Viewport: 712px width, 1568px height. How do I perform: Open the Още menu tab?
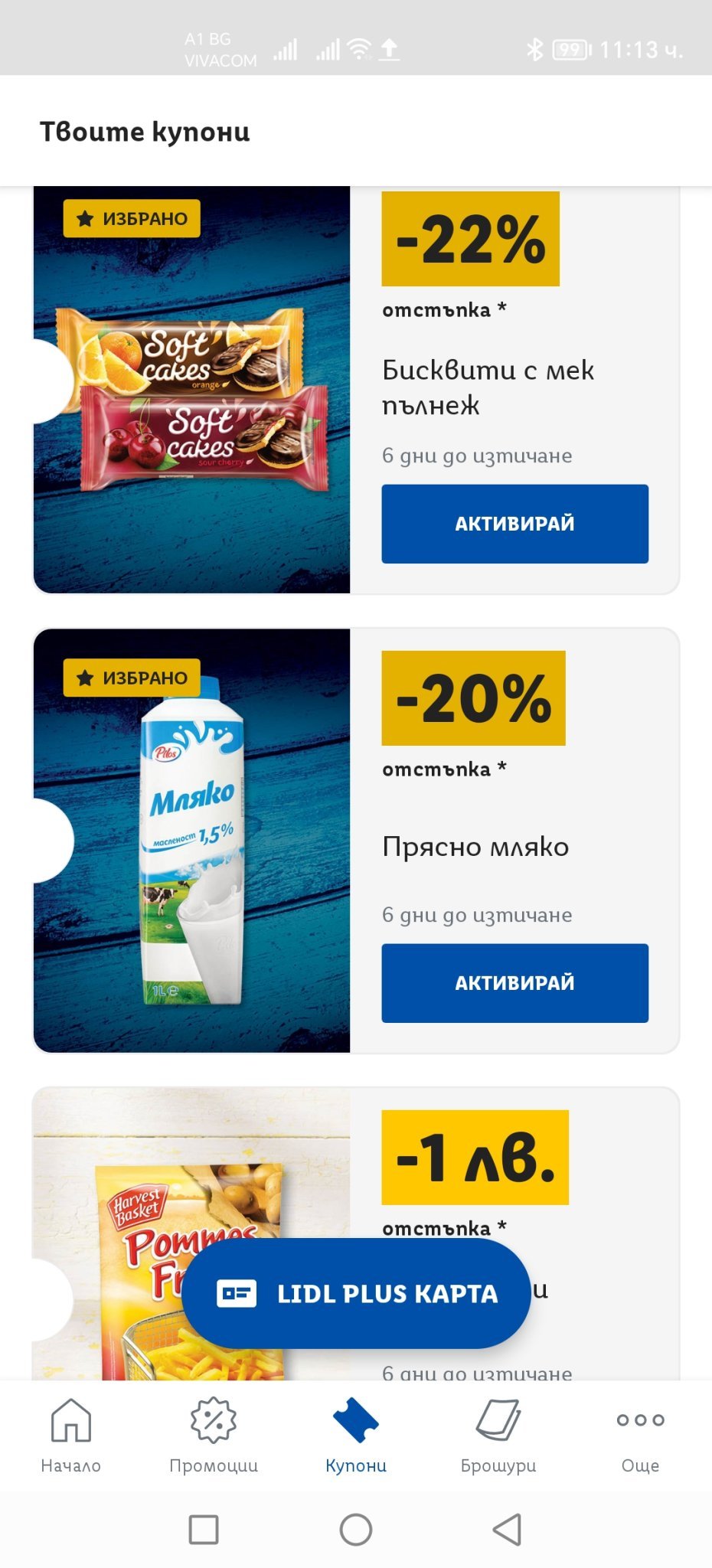tap(640, 1436)
